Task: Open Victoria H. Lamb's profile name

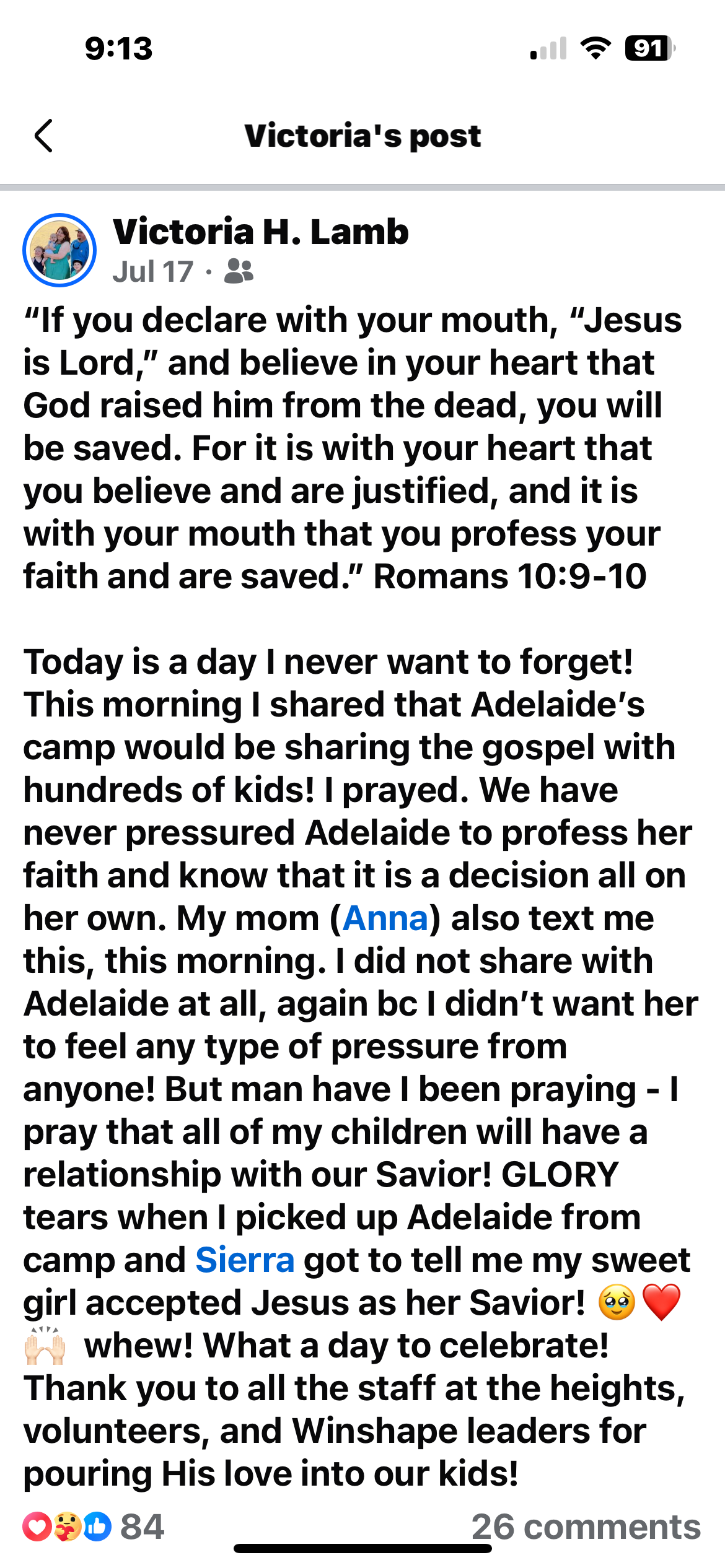Action: [x=261, y=232]
